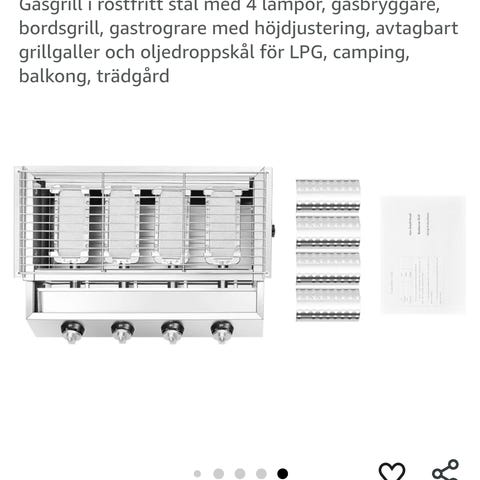Jump to first image via first dot
Image resolution: width=480 pixels, height=480 pixels.
coord(197,474)
